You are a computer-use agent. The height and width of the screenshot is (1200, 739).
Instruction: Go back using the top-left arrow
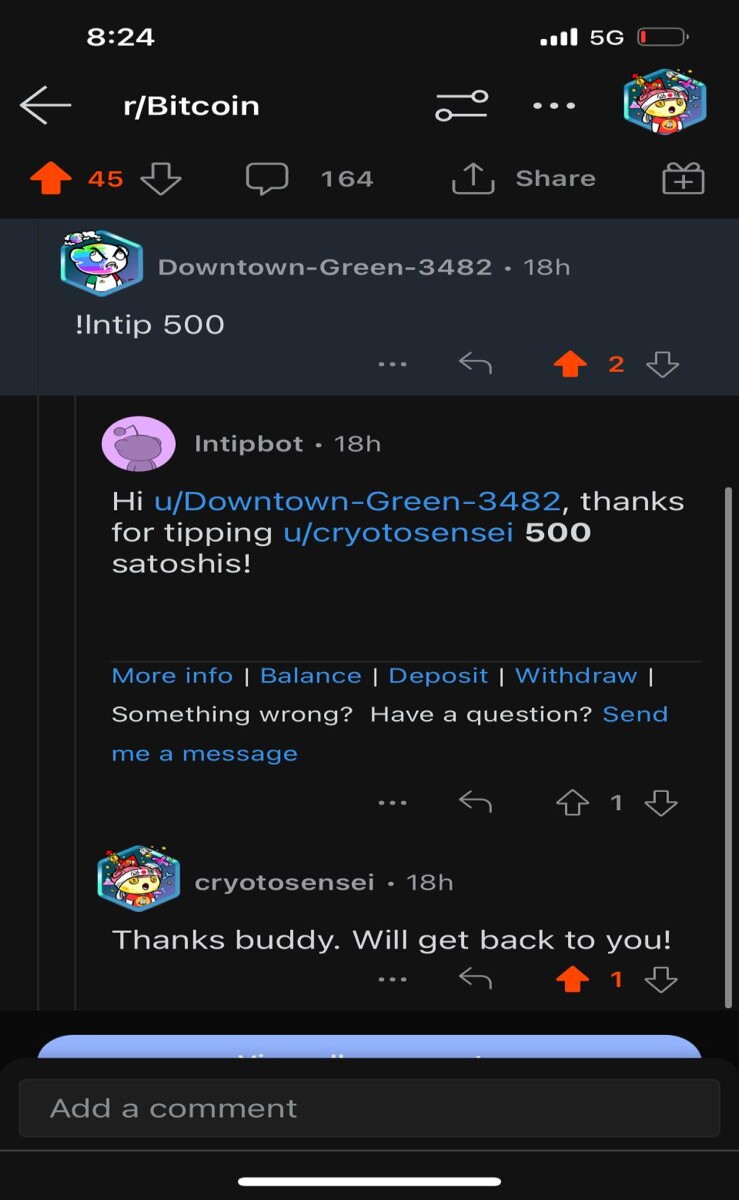[45, 105]
